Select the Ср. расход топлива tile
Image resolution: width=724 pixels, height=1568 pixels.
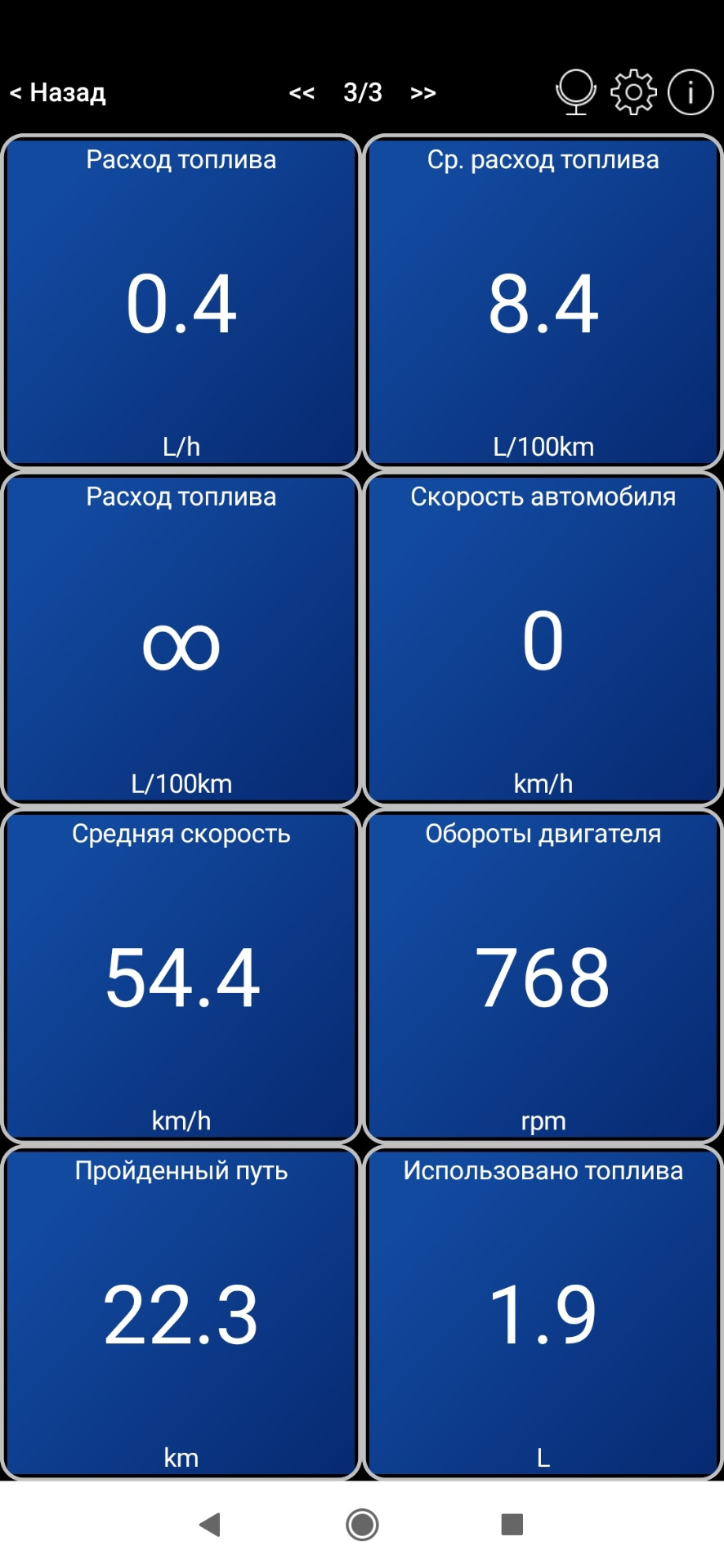[x=543, y=302]
